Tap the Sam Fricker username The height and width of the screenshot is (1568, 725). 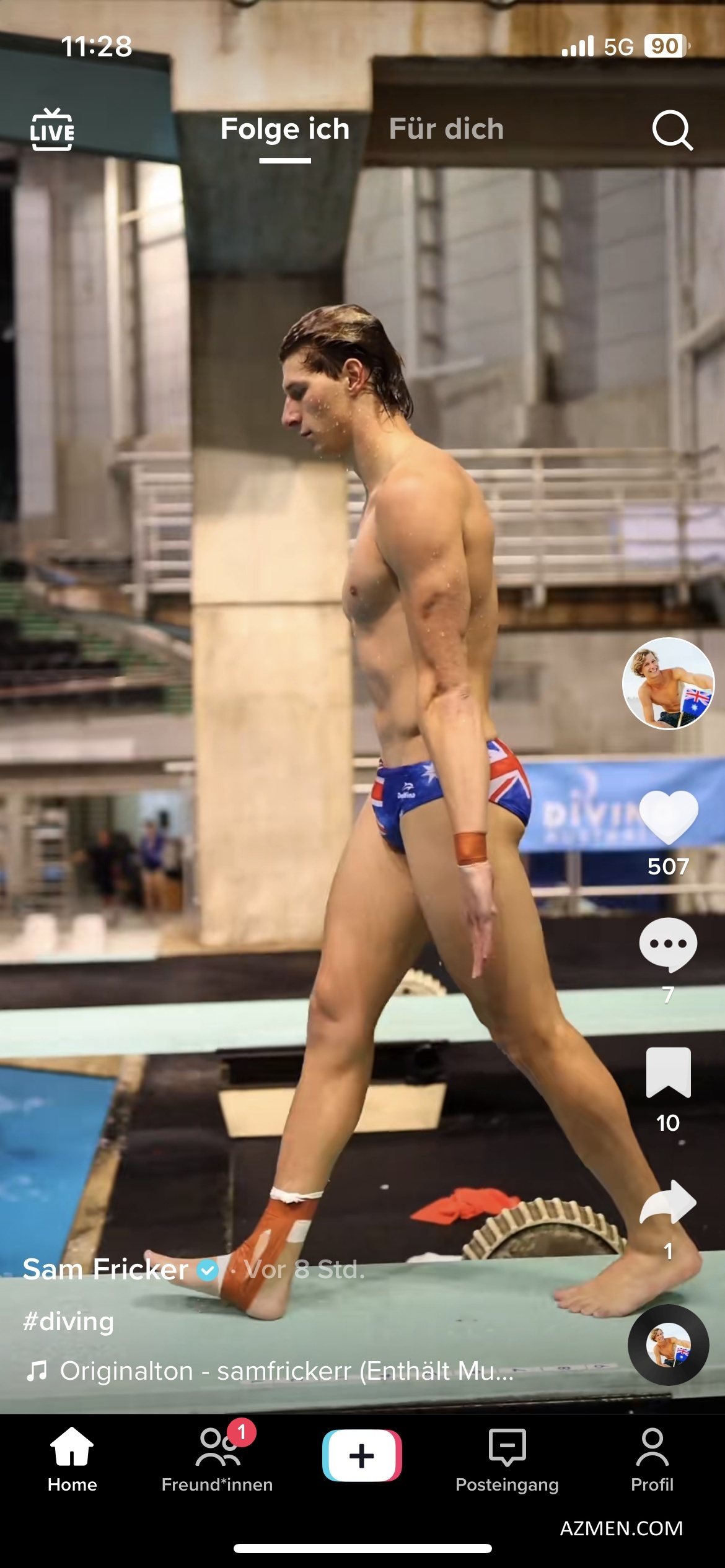point(105,1270)
